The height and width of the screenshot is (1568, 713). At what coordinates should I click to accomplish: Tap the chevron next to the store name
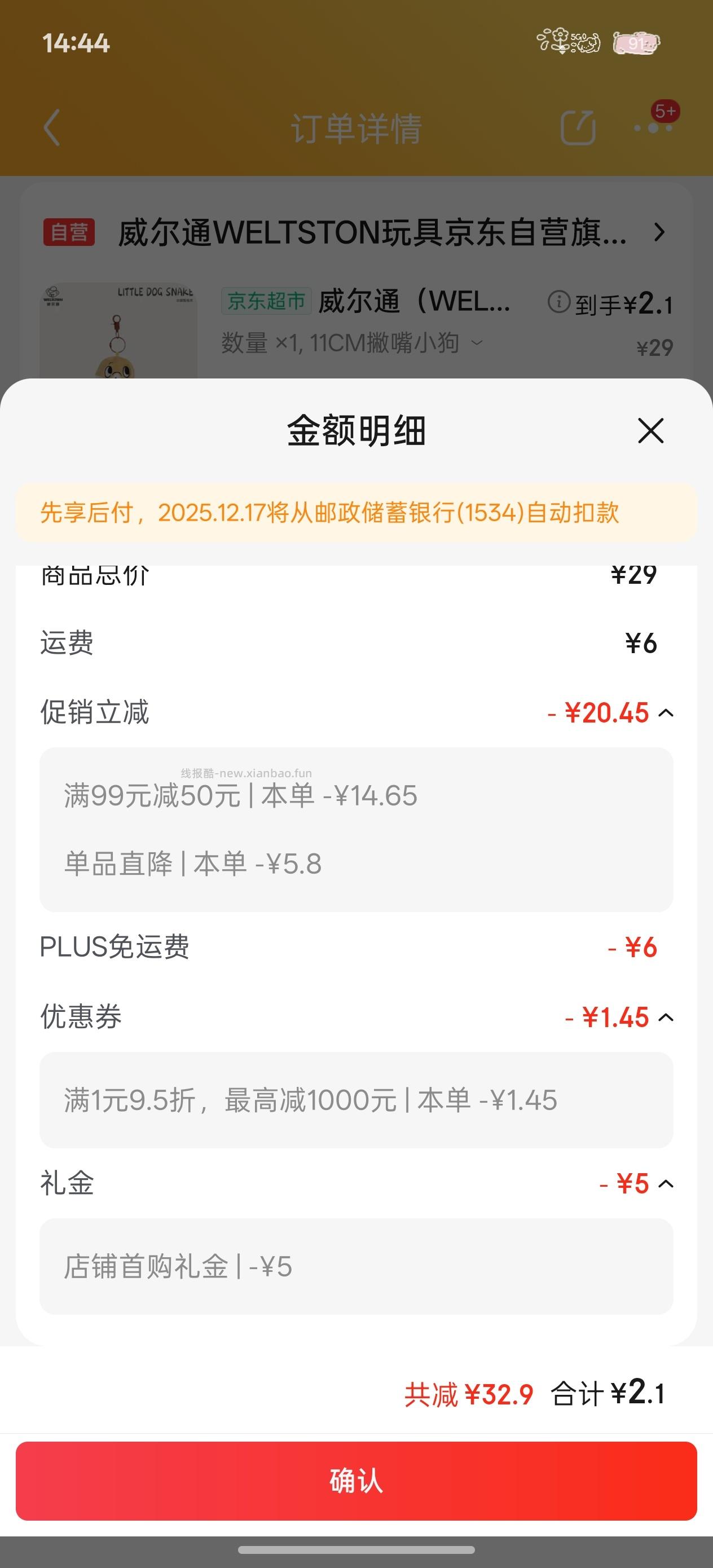[x=659, y=233]
